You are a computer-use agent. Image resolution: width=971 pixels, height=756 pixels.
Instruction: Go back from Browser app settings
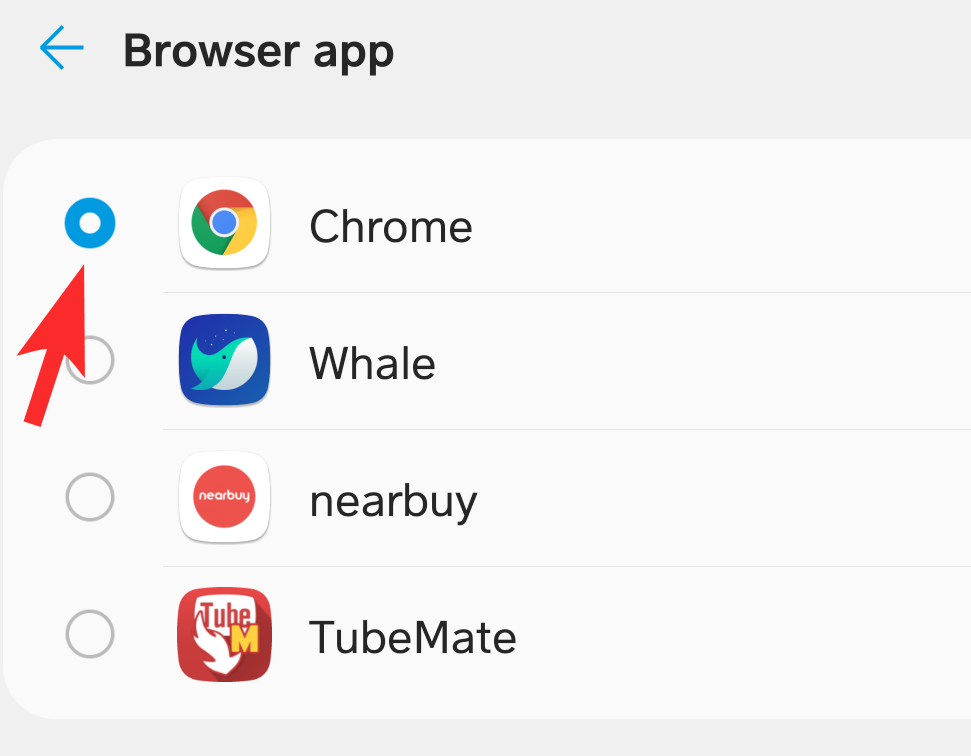pyautogui.click(x=61, y=48)
